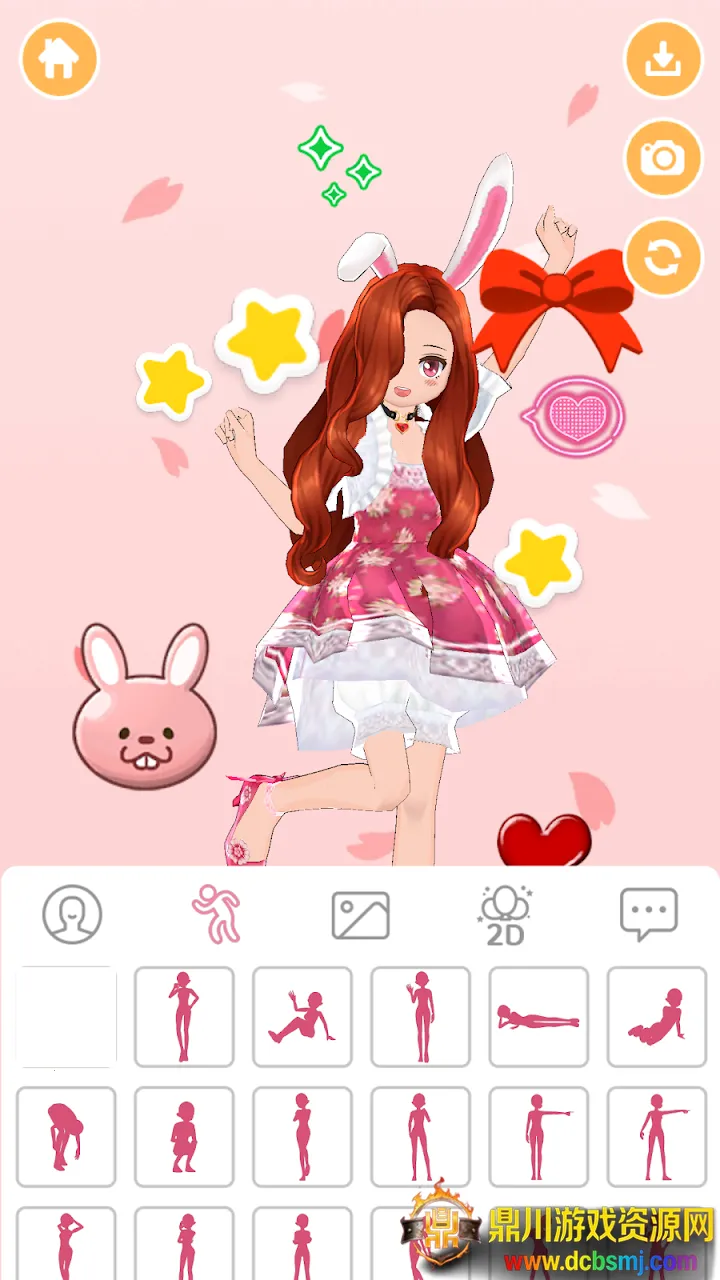Choose the crouching pose

coord(184,1136)
